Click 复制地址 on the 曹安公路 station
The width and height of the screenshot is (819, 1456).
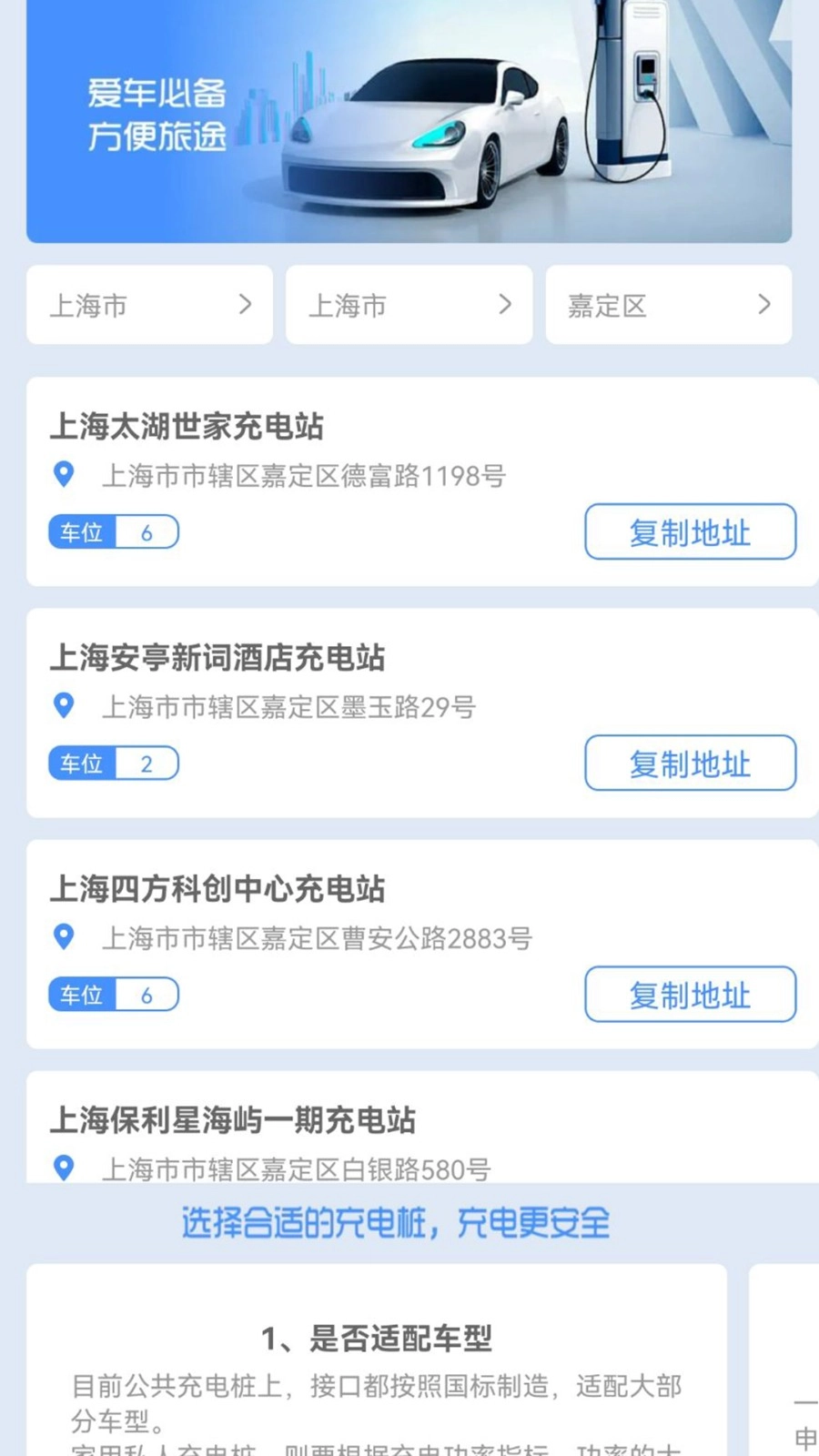click(x=689, y=995)
